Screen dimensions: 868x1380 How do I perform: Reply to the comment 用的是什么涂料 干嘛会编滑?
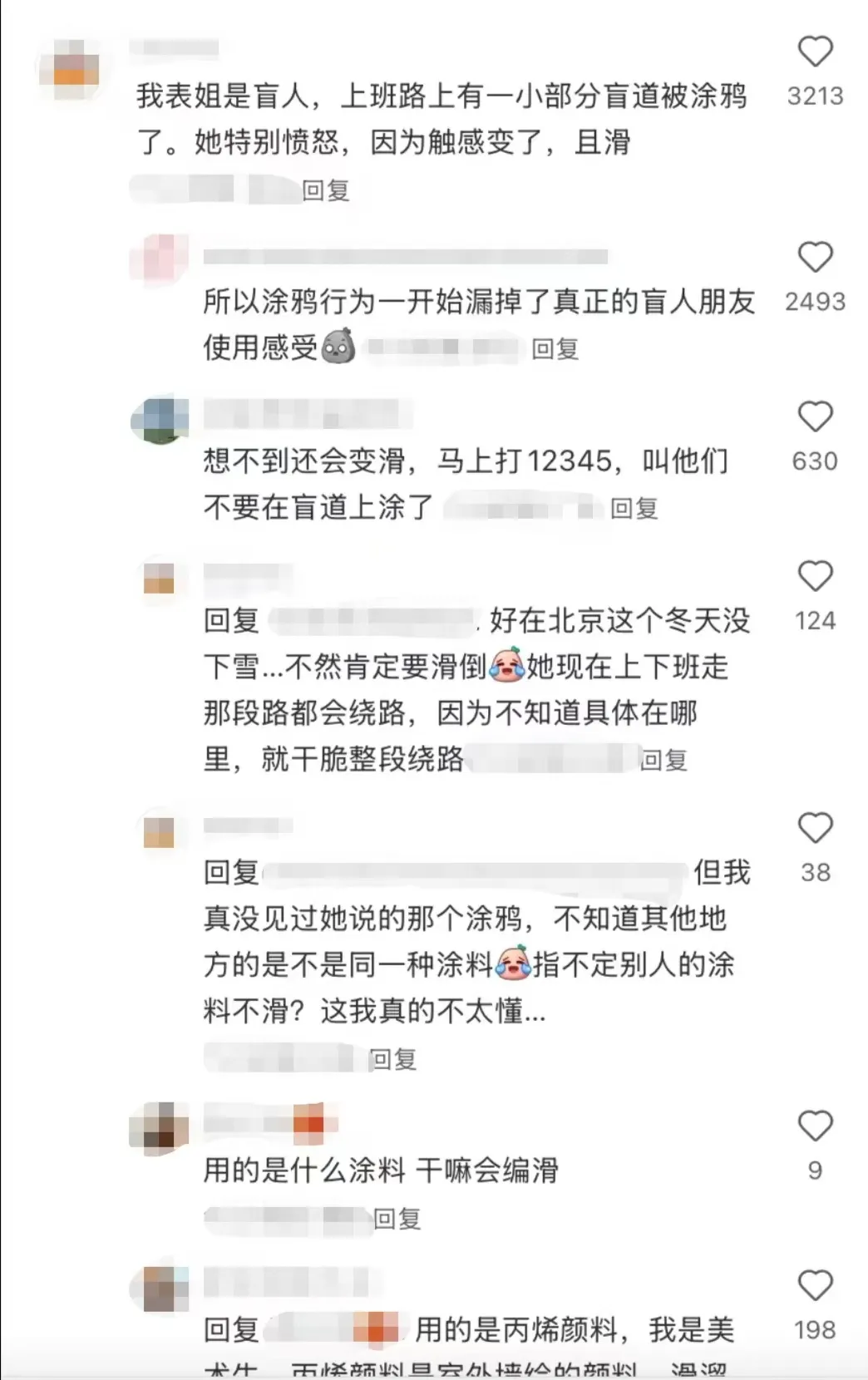397,1218
